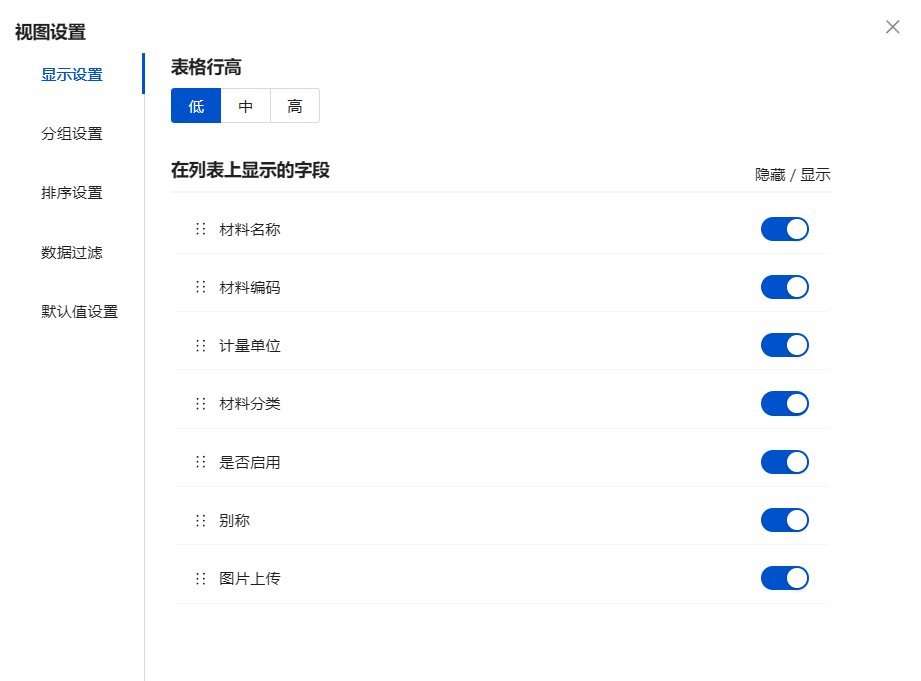The image size is (921, 681).
Task: Select the 显示设置 tab
Action: click(x=72, y=74)
